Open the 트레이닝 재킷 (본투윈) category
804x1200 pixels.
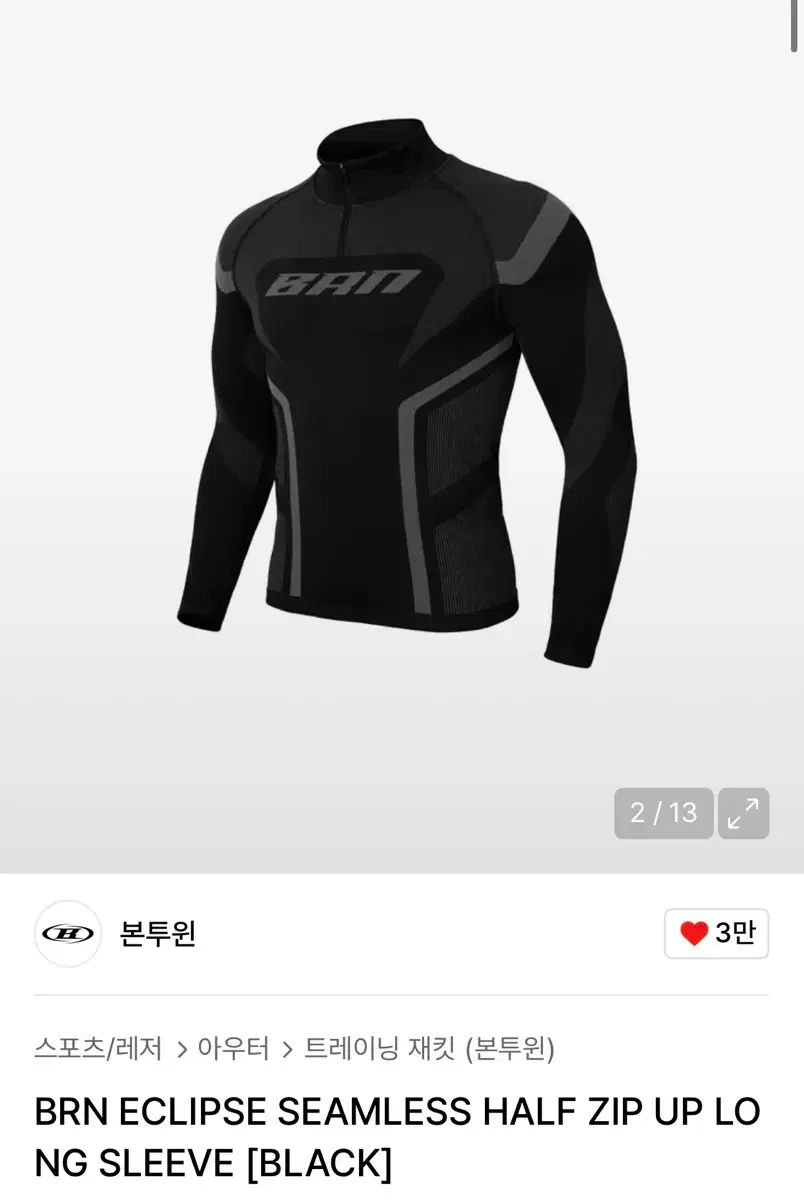pos(429,1048)
